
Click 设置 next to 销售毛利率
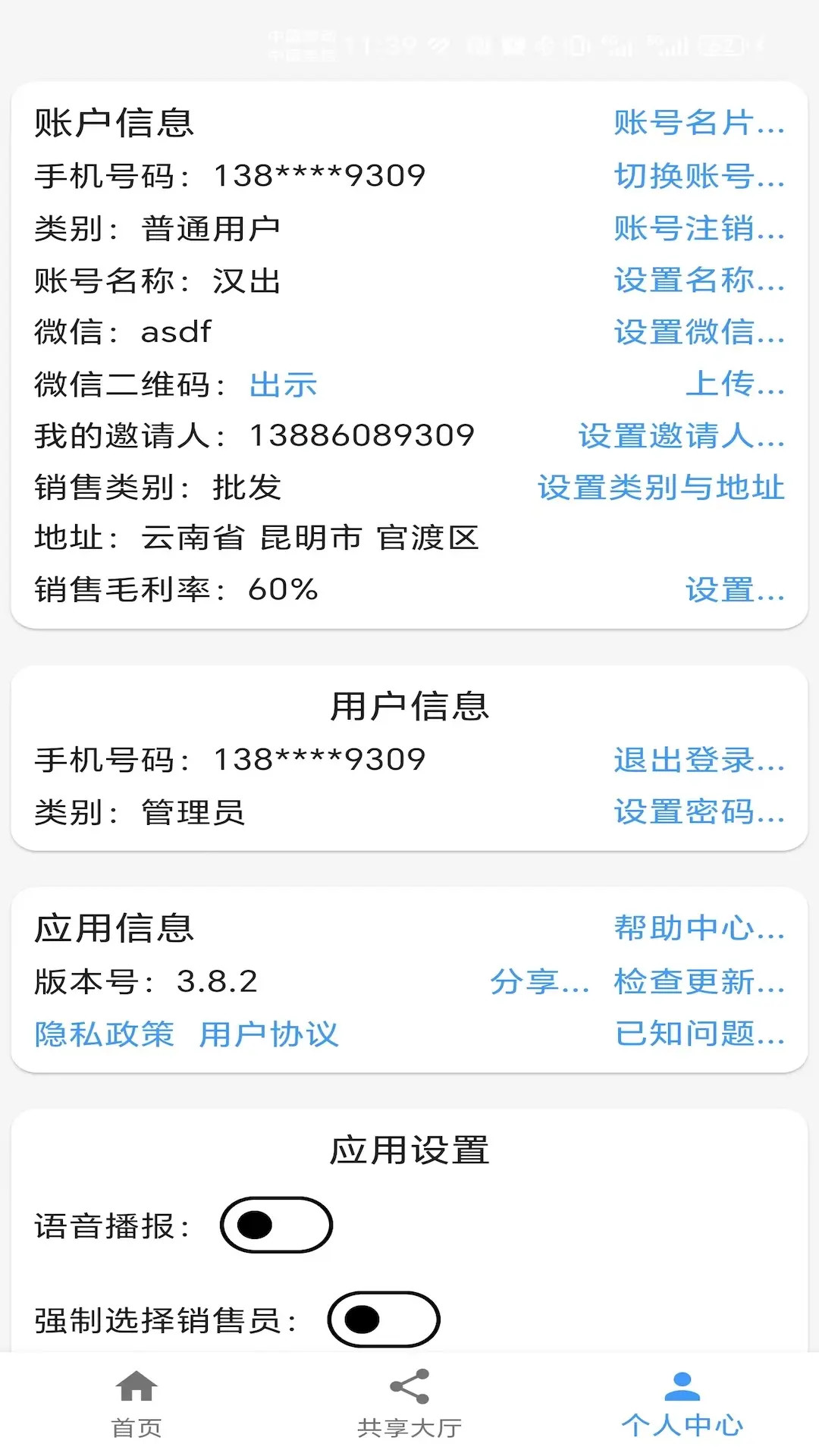tap(733, 591)
